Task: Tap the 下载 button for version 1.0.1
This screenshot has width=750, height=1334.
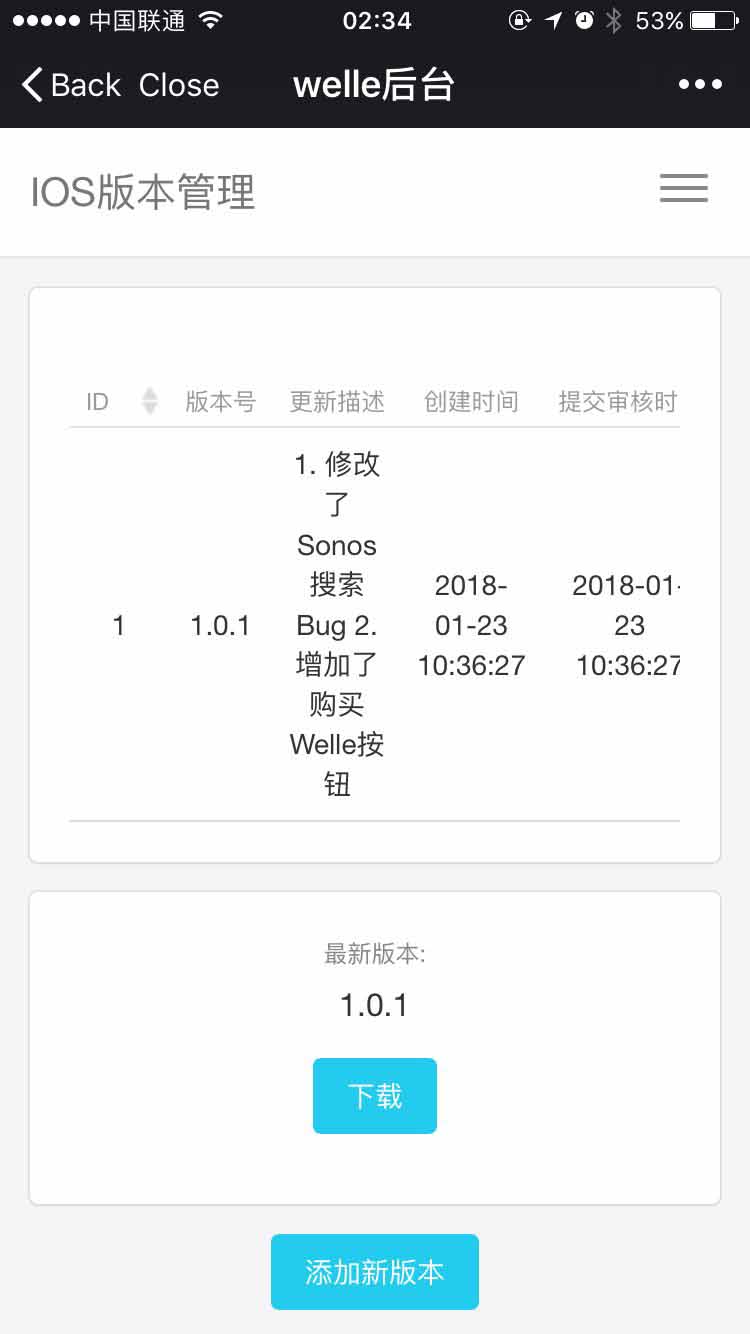Action: point(375,1096)
